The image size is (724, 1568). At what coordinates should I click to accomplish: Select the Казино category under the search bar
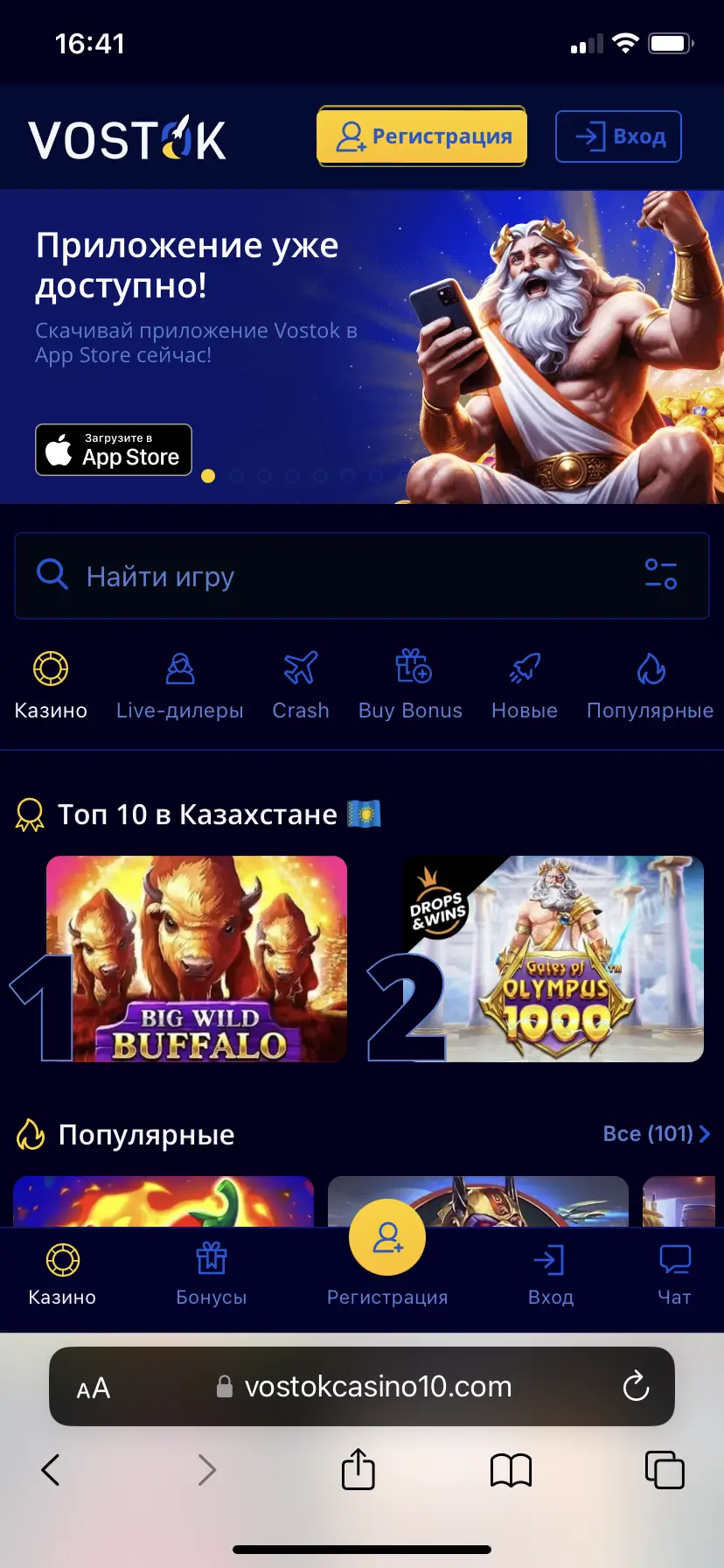(51, 686)
